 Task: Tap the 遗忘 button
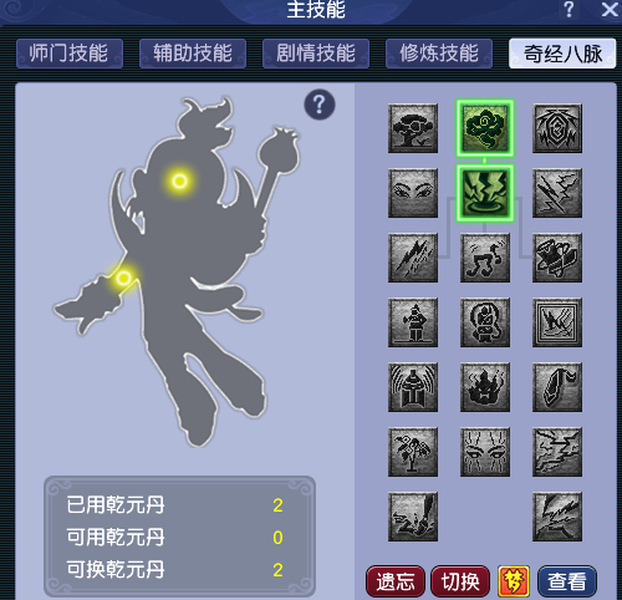coord(395,581)
